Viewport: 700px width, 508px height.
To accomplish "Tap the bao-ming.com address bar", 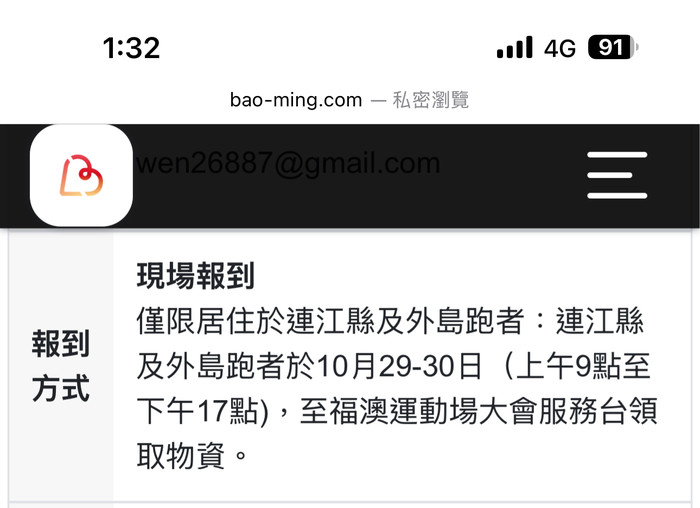I will tap(349, 100).
